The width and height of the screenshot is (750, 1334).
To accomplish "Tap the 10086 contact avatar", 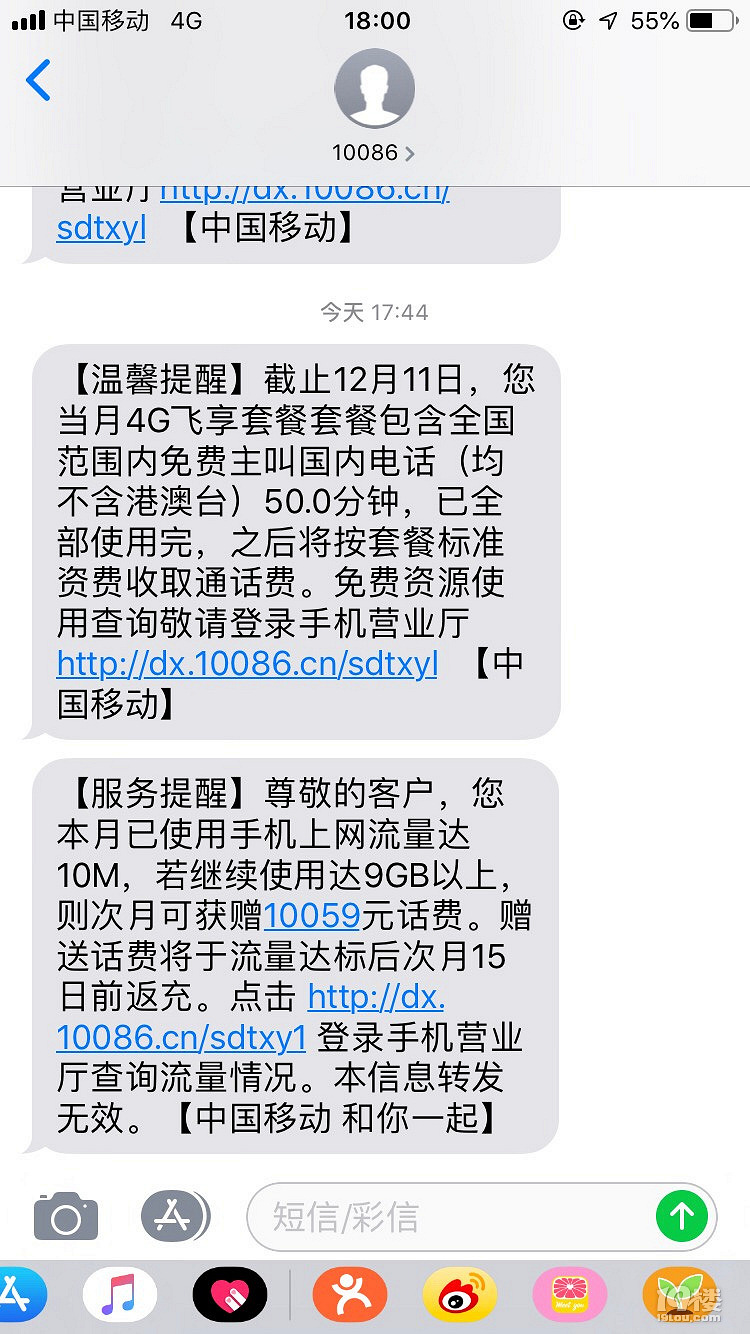I will (x=375, y=88).
